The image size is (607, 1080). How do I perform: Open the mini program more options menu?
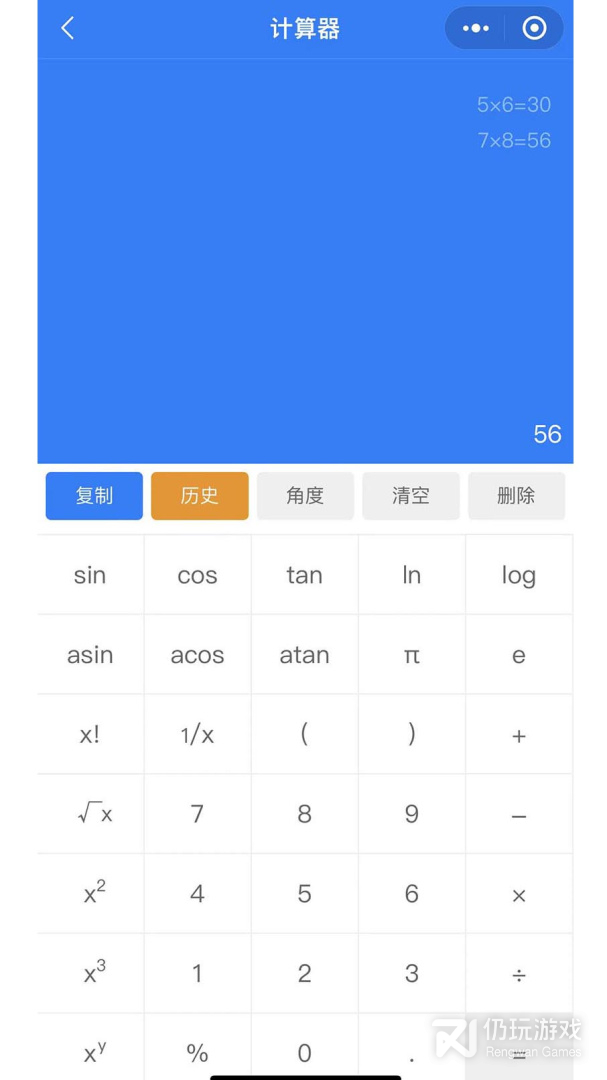[x=476, y=28]
